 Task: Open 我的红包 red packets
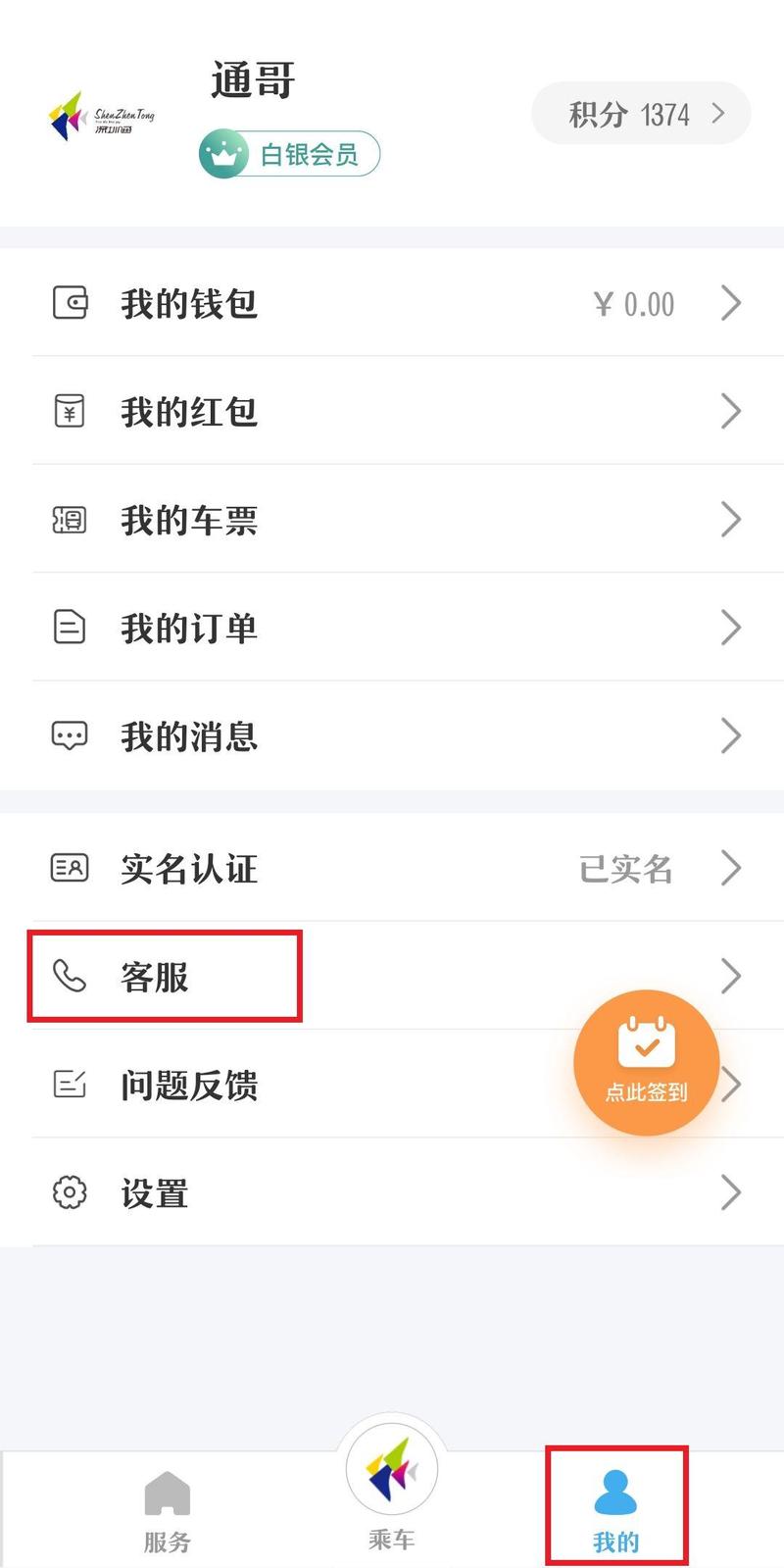(x=392, y=411)
